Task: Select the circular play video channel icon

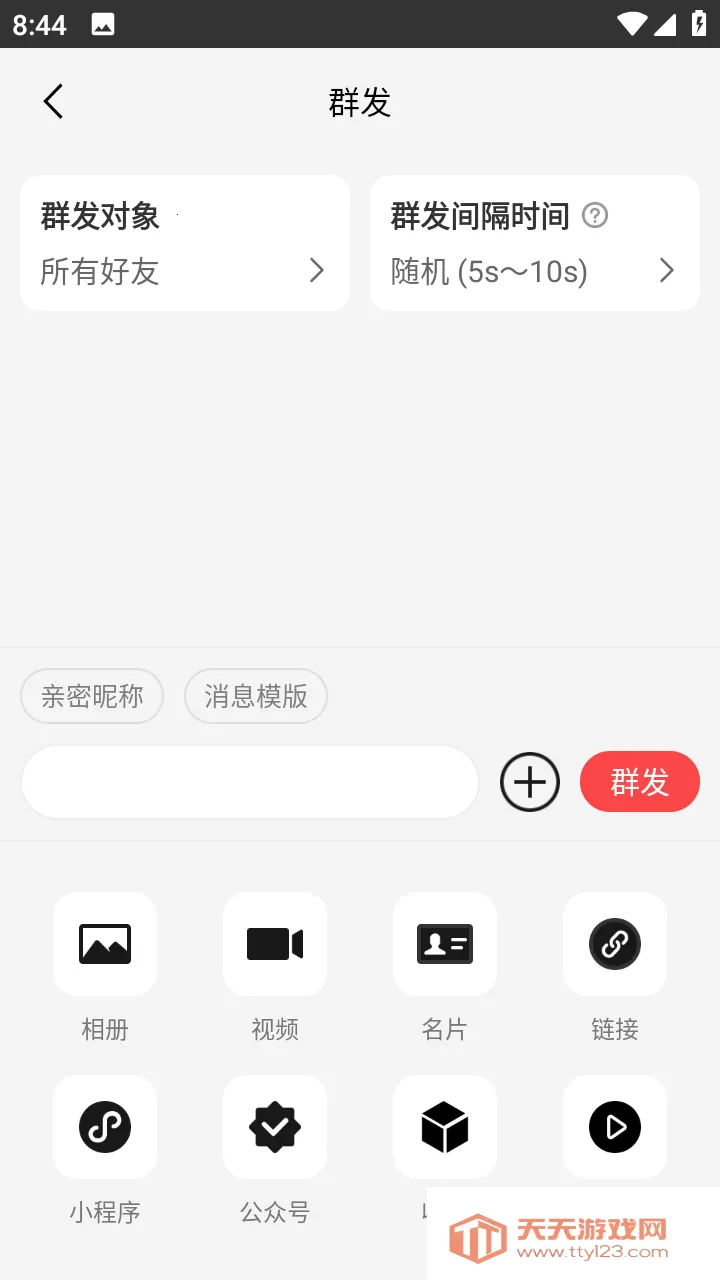Action: pos(614,1127)
